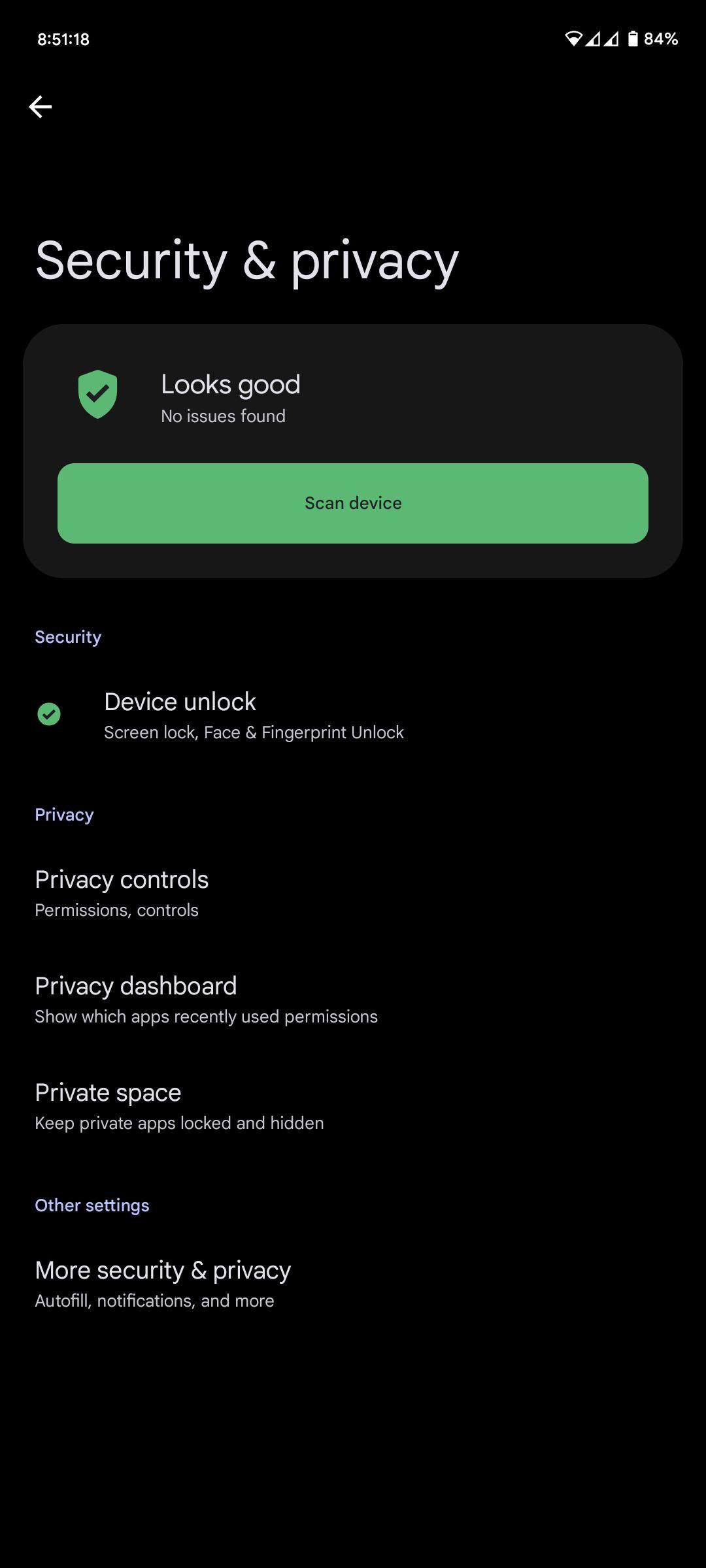Open Privacy controls
Image resolution: width=706 pixels, height=1568 pixels.
coord(353,893)
